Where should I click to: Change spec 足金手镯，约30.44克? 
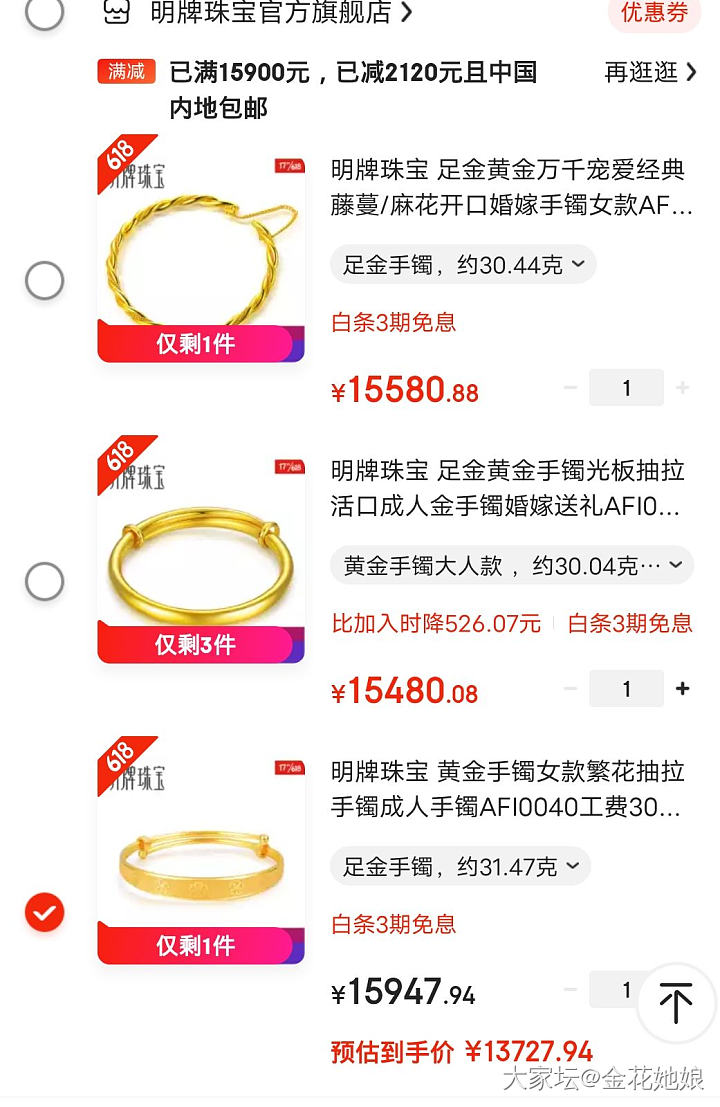[463, 265]
